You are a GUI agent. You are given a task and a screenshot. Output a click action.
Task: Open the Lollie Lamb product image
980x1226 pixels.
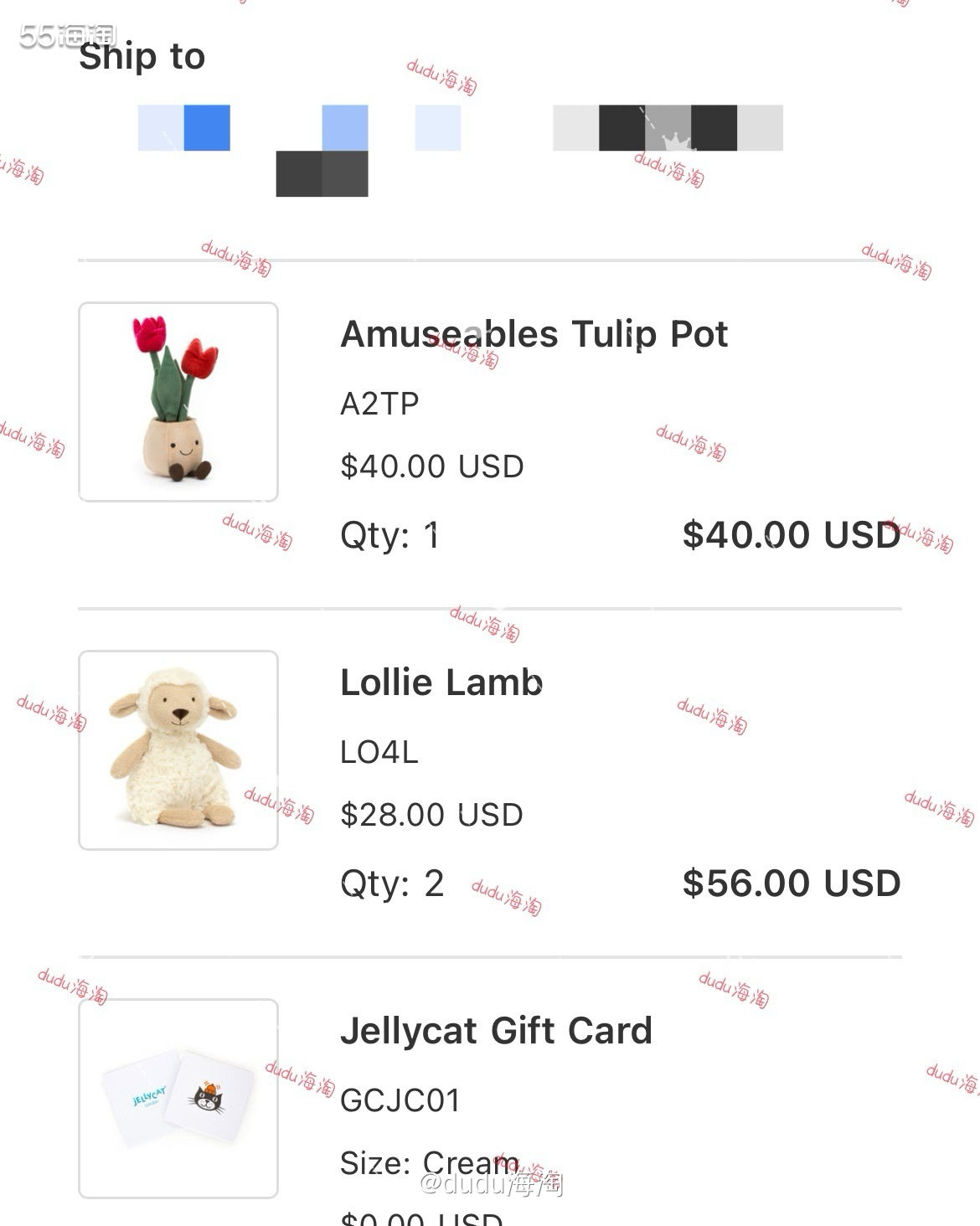178,750
